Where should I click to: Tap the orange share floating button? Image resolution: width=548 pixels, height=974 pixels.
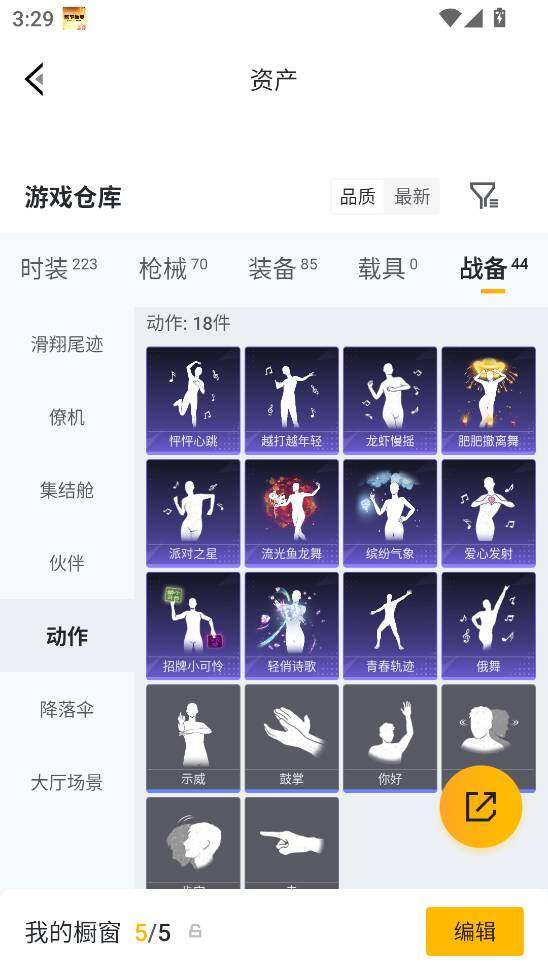point(481,806)
